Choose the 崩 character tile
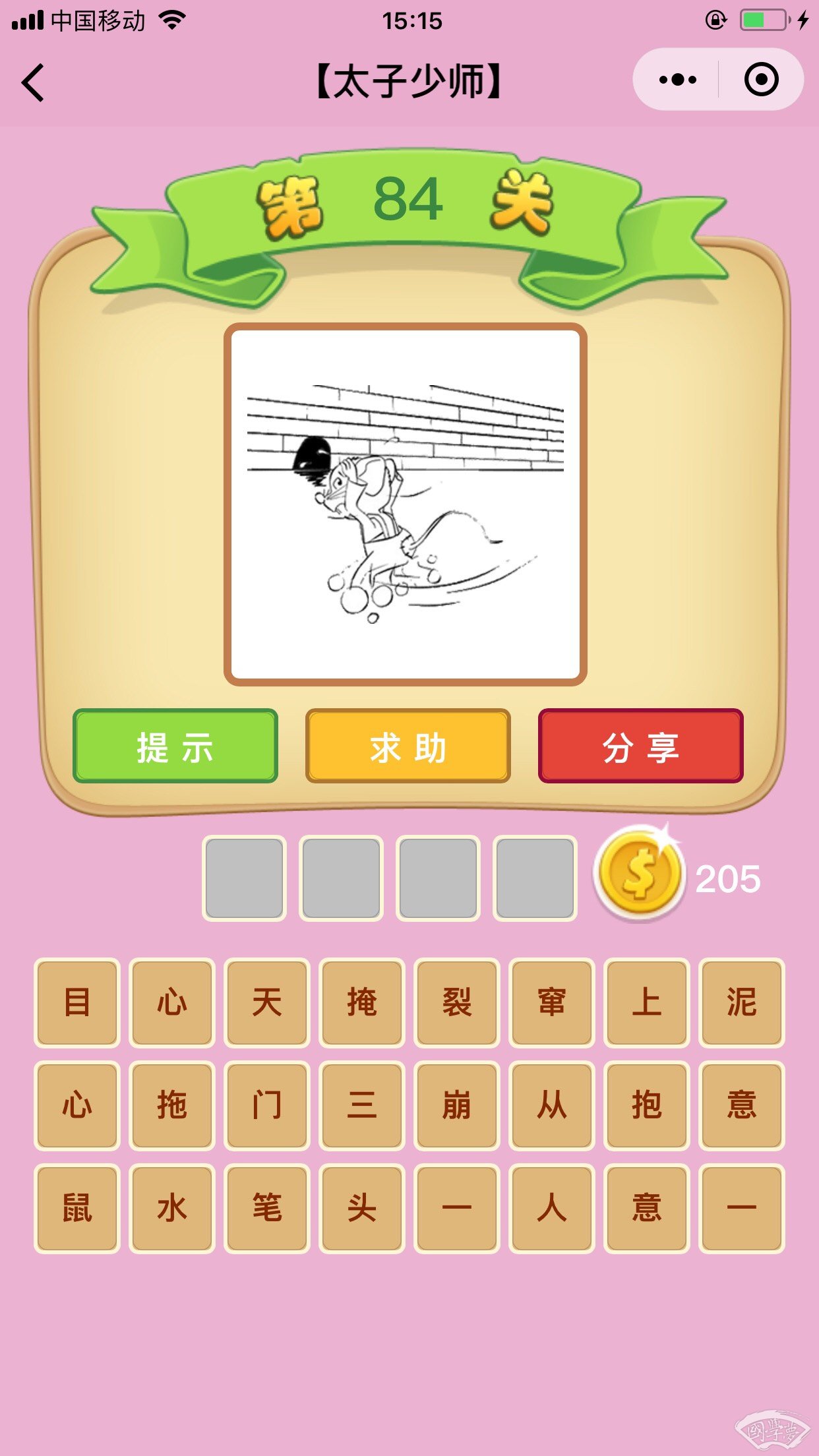Viewport: 819px width, 1456px height. [x=456, y=1105]
